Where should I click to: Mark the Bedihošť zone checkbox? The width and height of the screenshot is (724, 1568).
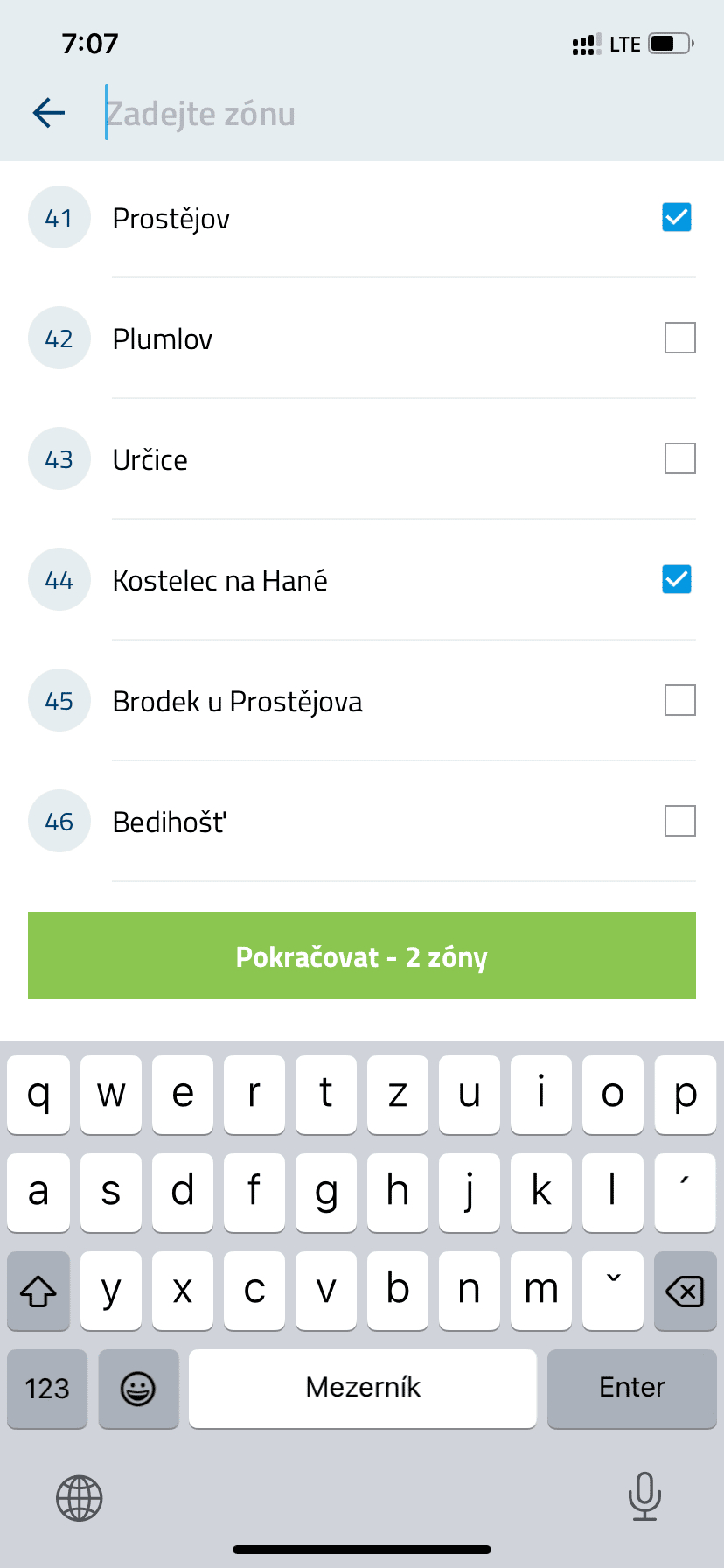[680, 821]
